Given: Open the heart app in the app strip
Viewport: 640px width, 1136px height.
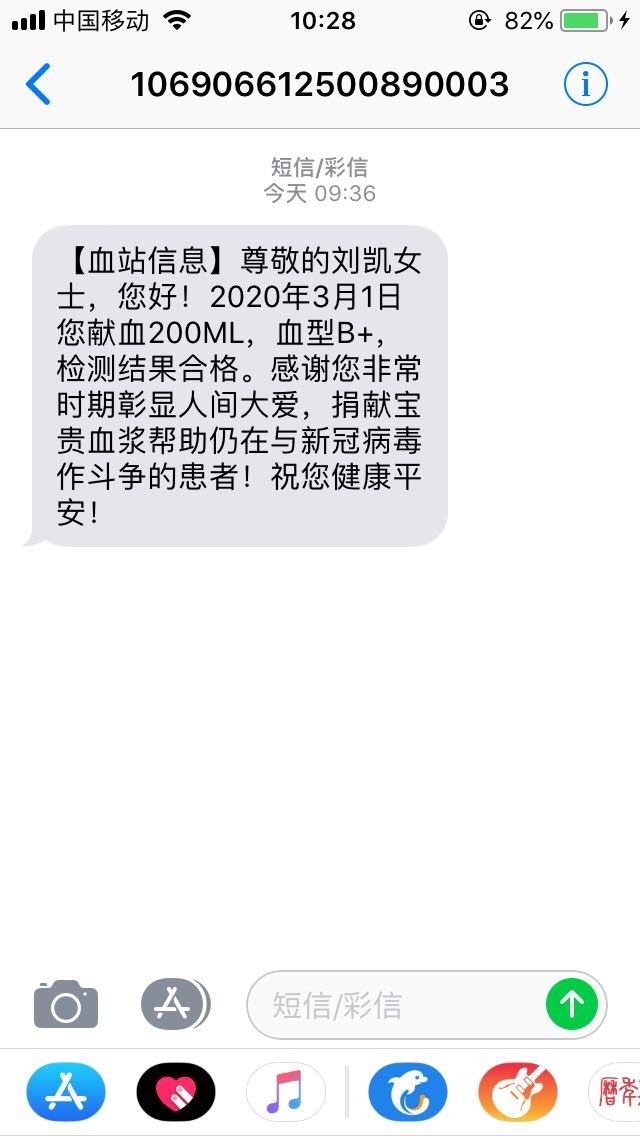Looking at the screenshot, I should pyautogui.click(x=176, y=1092).
